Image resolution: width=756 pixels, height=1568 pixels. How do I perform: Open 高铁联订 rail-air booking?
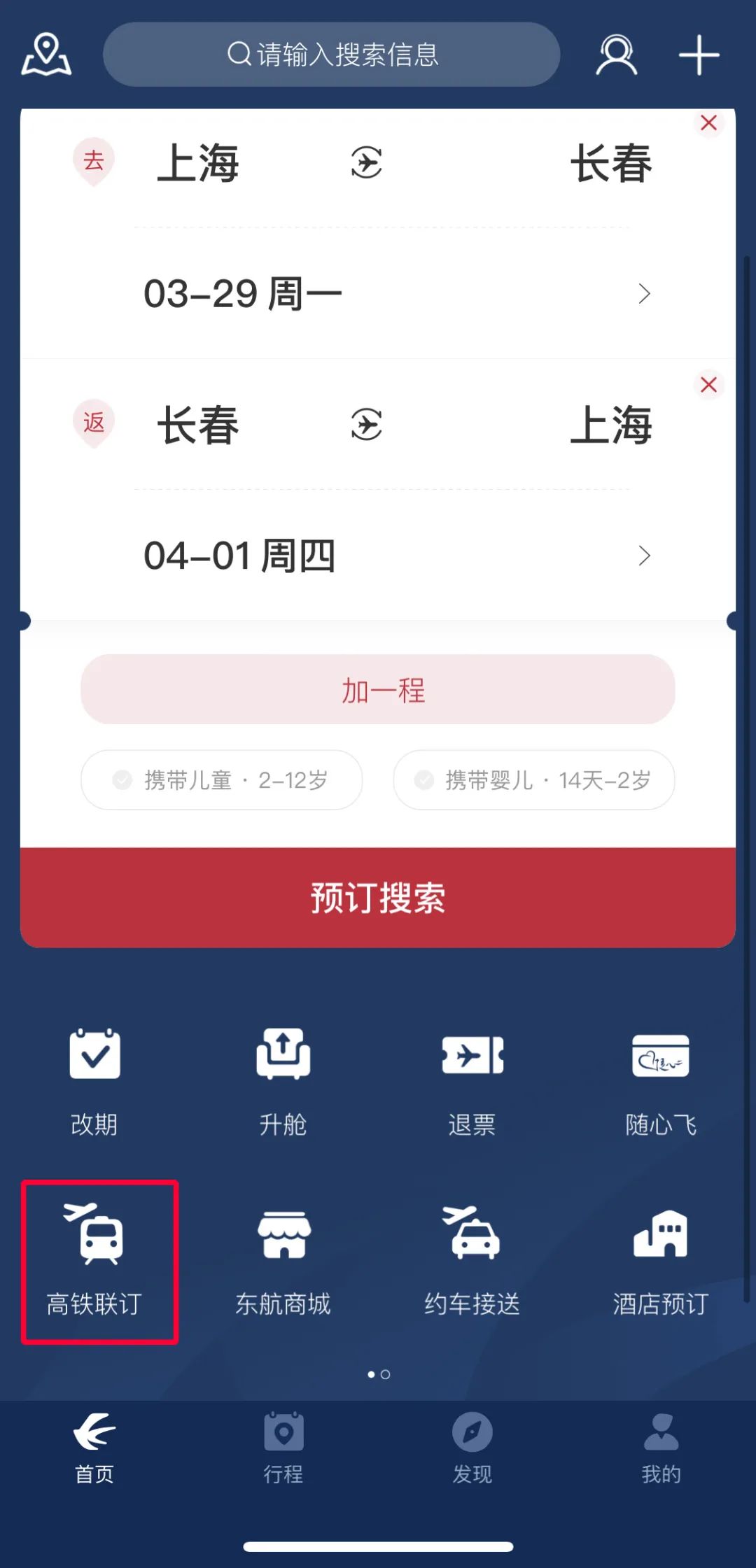tap(95, 1261)
